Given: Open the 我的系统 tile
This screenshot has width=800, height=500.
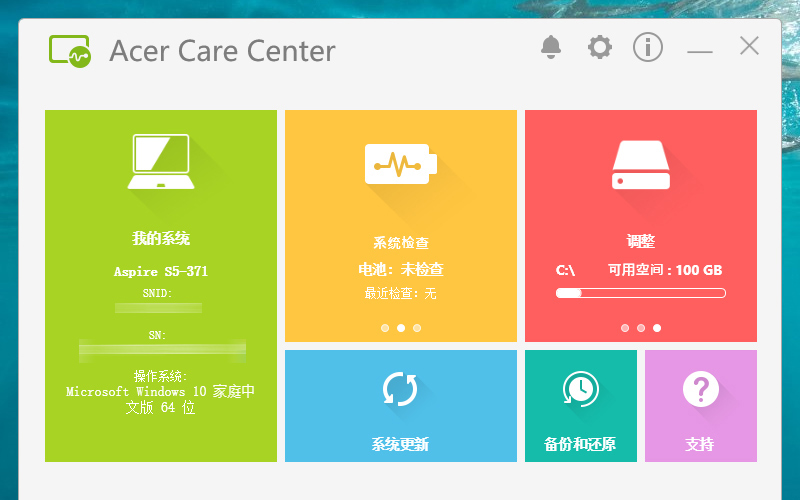Looking at the screenshot, I should tap(161, 285).
